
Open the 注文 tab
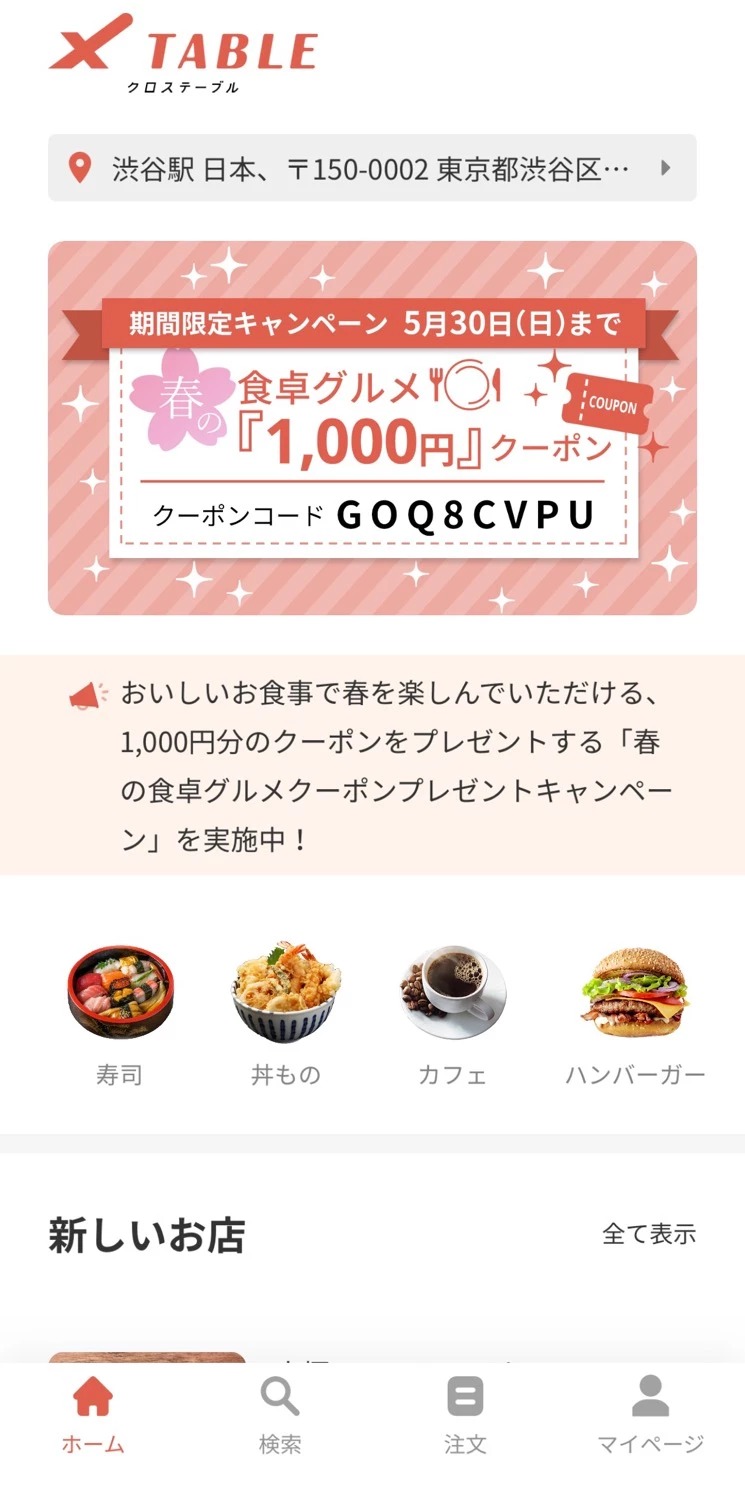click(x=465, y=1415)
